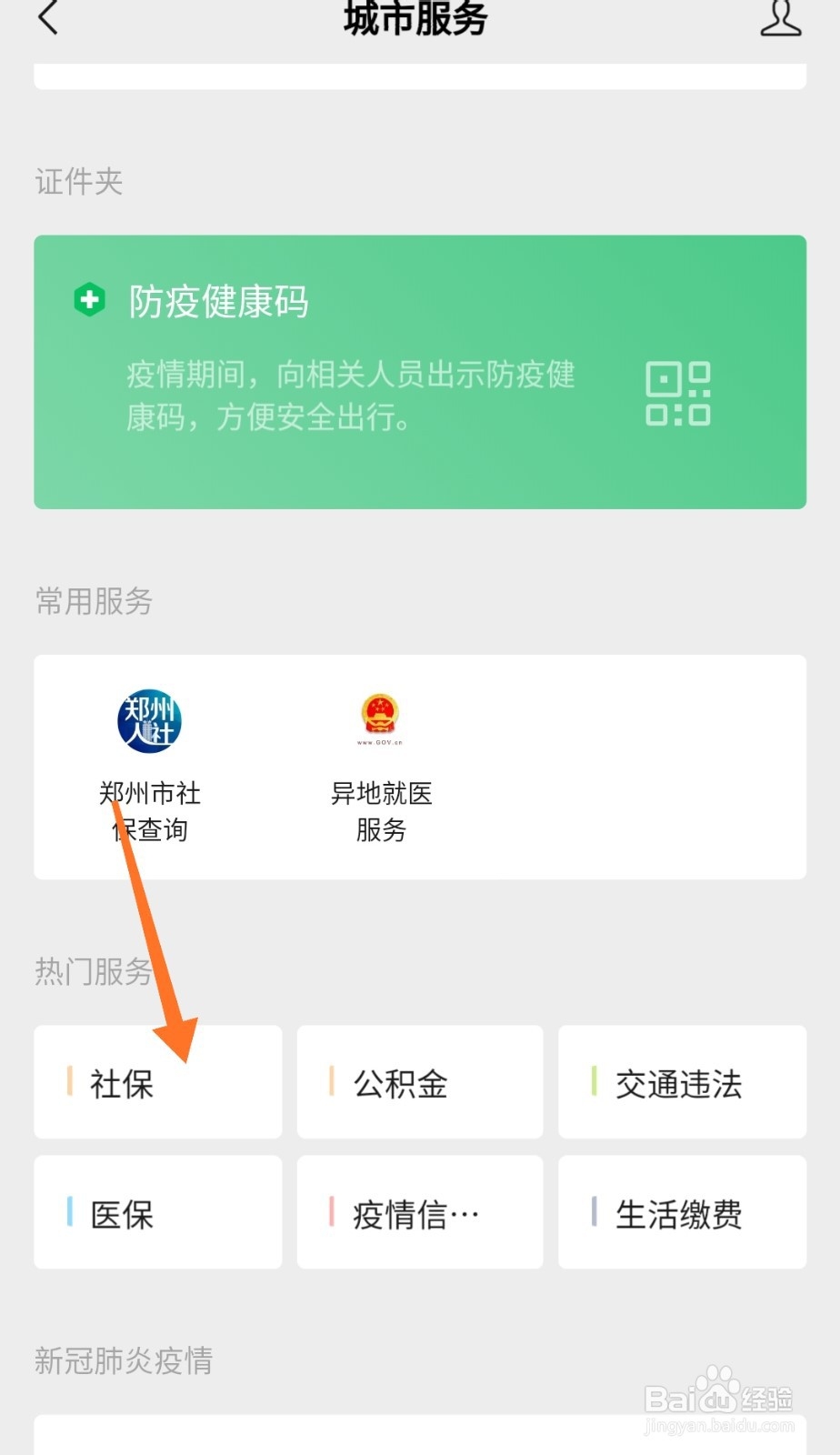Screen dimensions: 840x1455
Task: Open the 医保 service
Action: 120,1212
